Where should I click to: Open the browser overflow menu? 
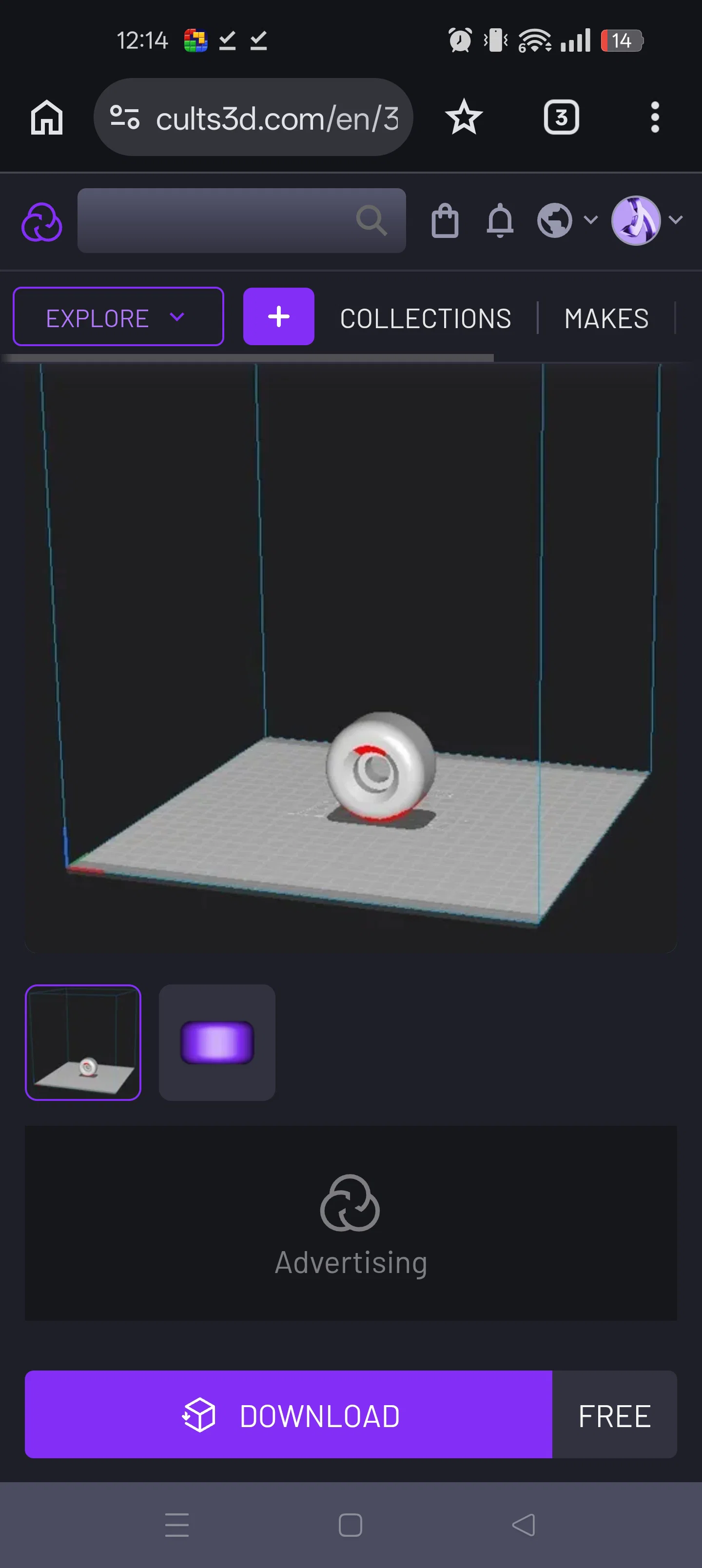click(x=655, y=117)
